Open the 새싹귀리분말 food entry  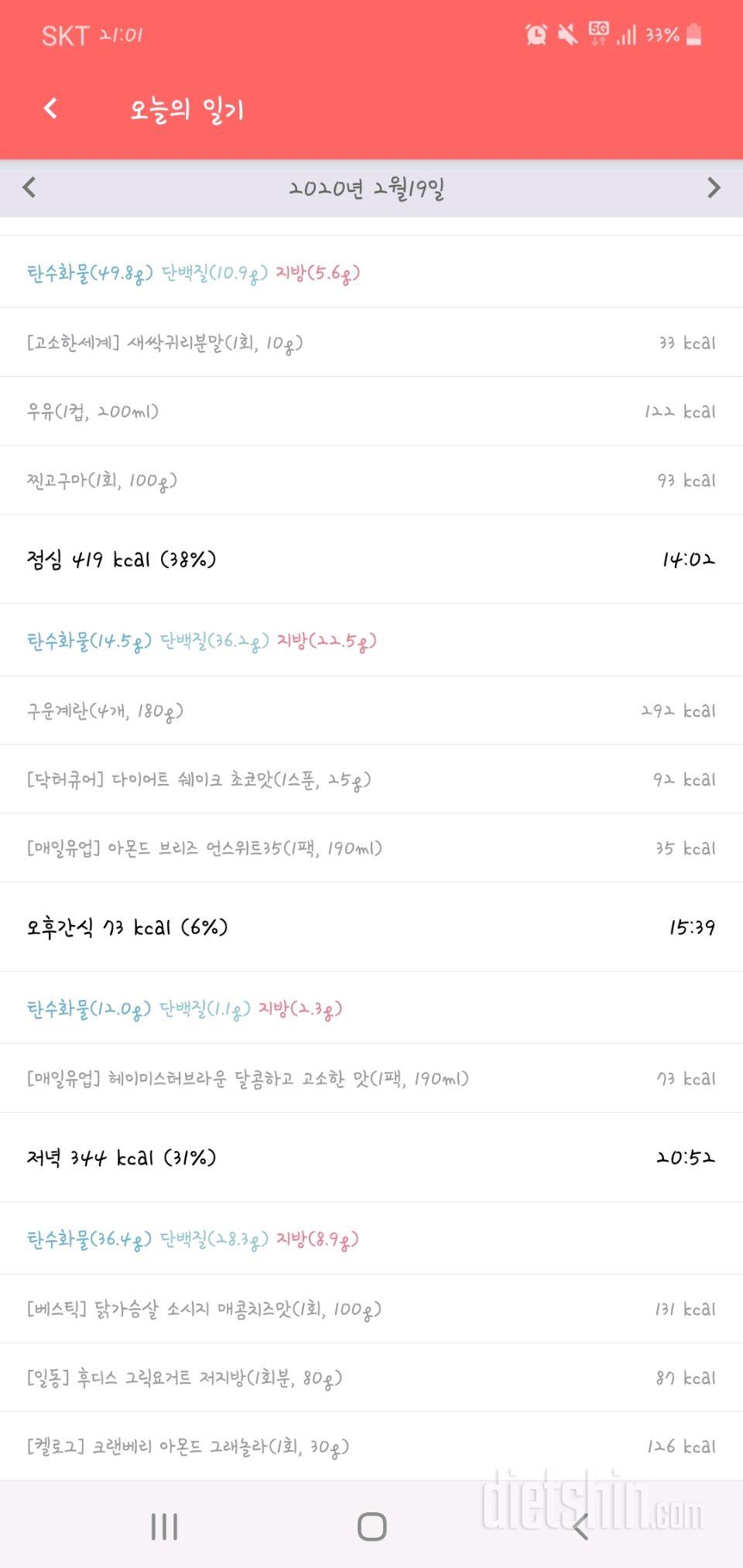click(371, 342)
